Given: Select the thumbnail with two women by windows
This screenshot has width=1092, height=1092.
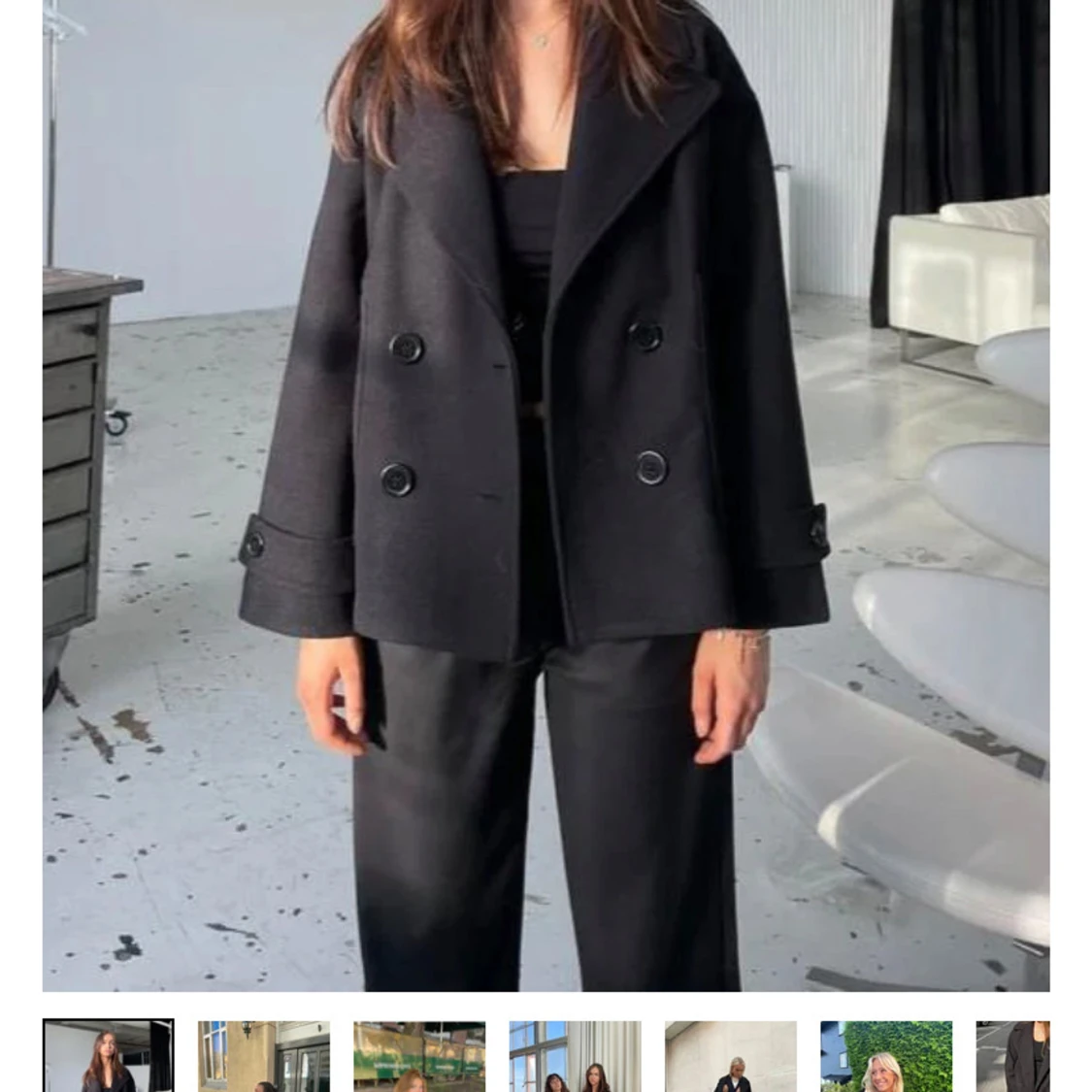Looking at the screenshot, I should point(575,1056).
